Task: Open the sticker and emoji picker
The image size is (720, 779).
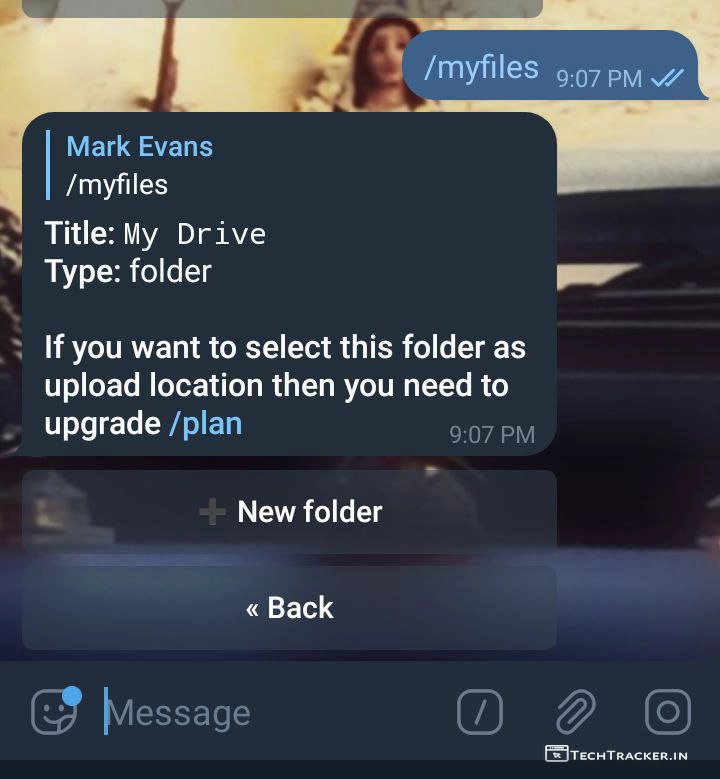Action: (x=54, y=712)
